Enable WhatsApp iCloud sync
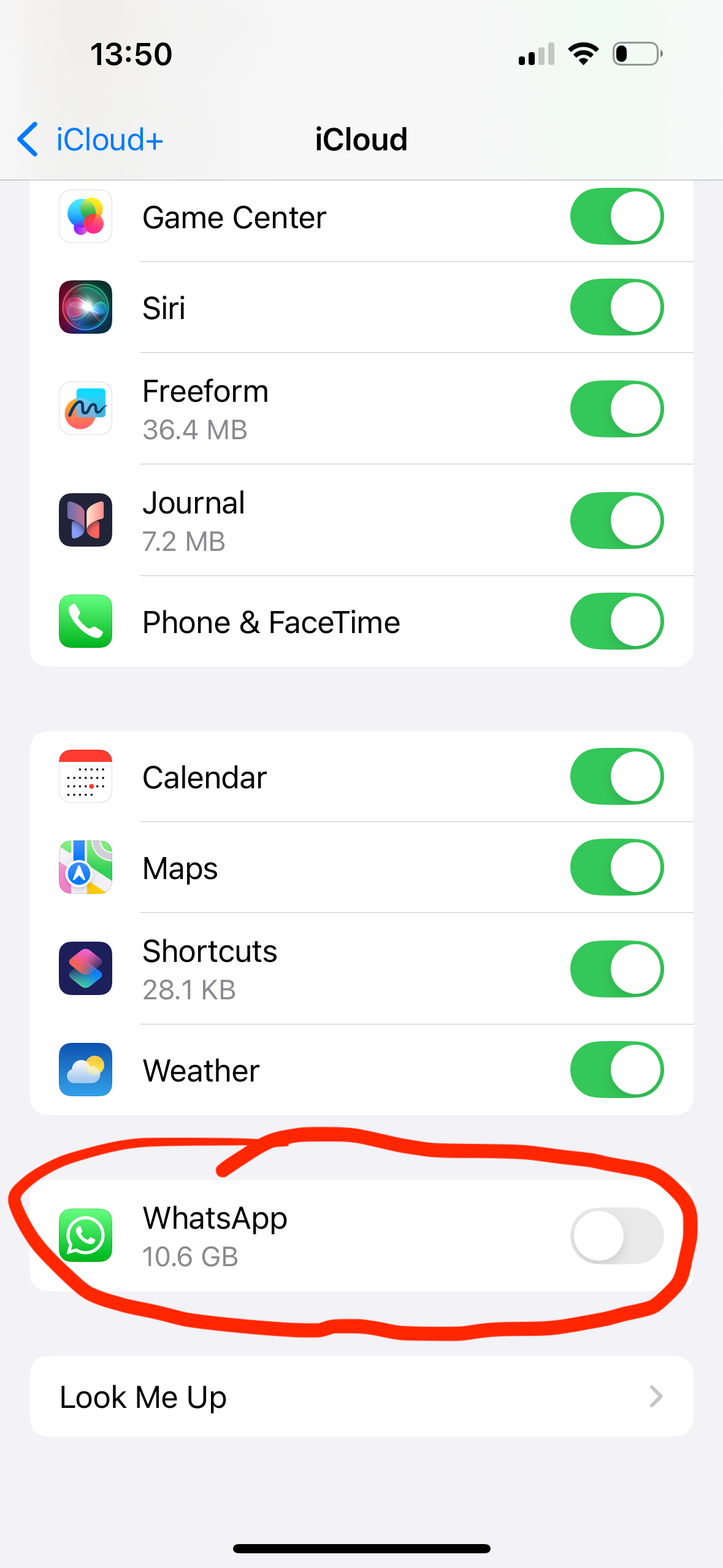This screenshot has height=1568, width=723. click(x=616, y=1236)
